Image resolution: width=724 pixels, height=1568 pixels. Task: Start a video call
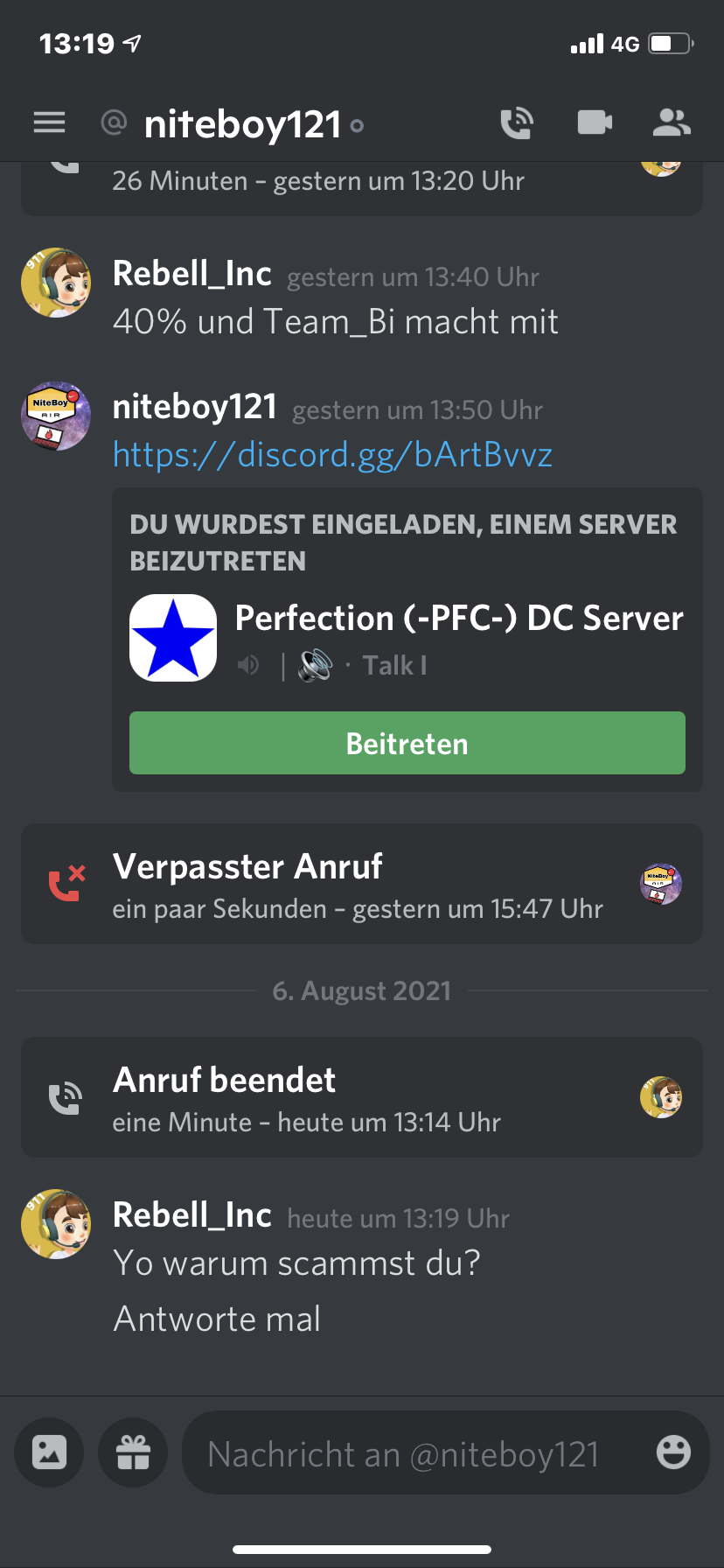595,122
